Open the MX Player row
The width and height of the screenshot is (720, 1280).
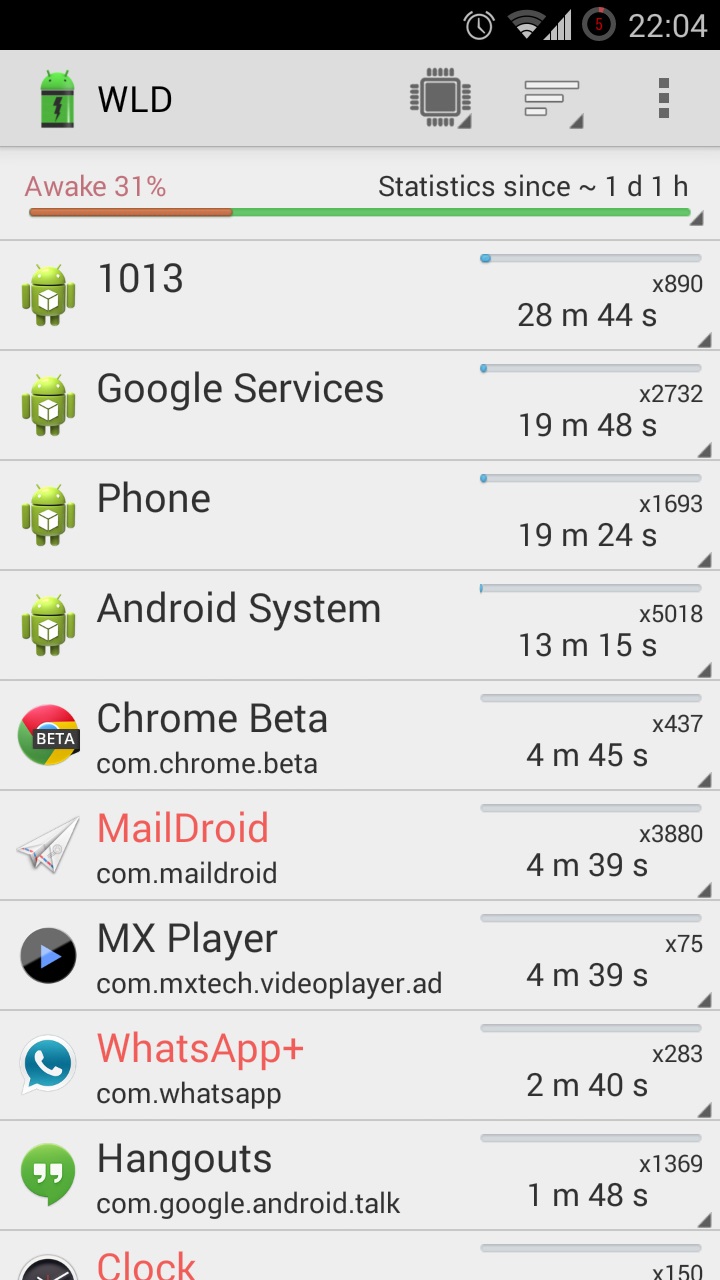coord(360,956)
